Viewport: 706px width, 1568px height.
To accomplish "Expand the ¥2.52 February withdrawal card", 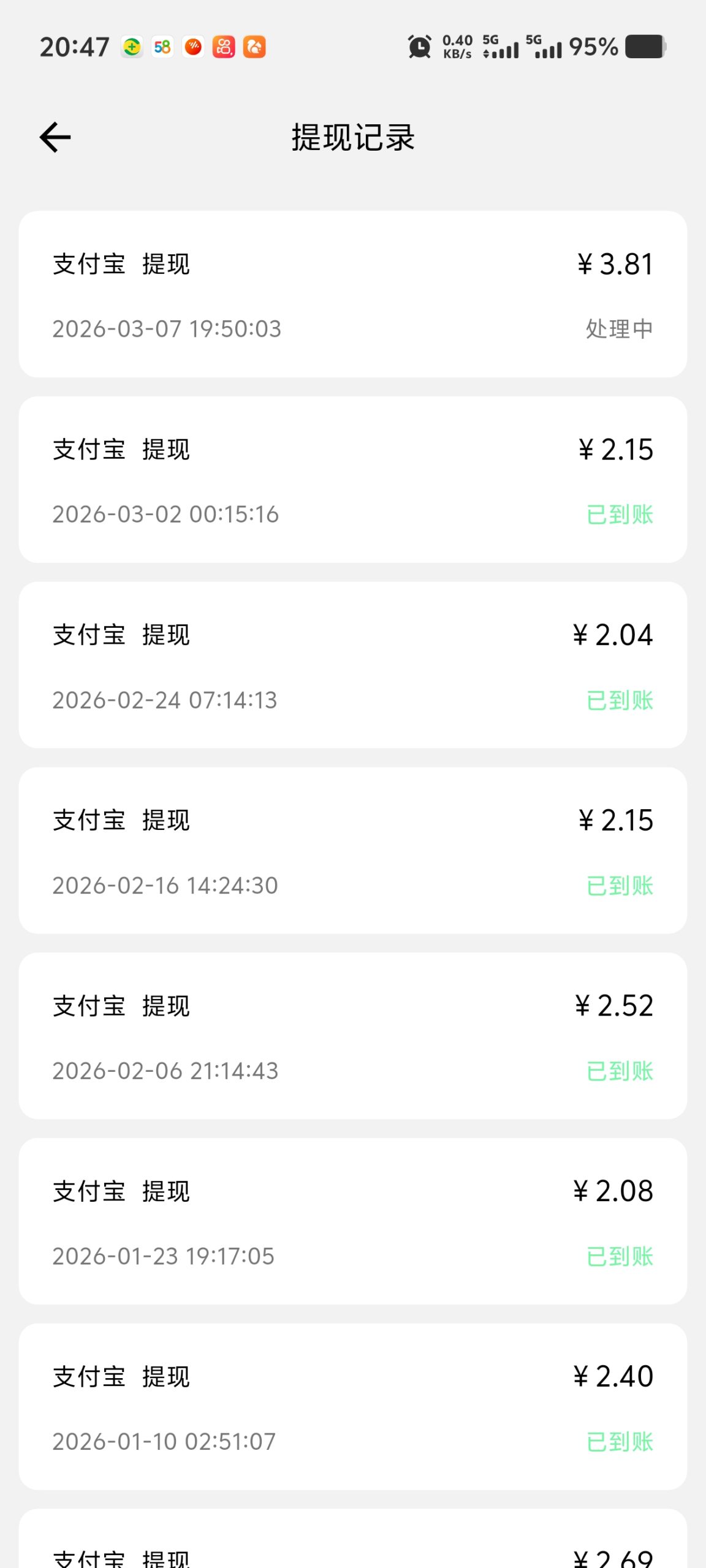I will click(x=353, y=1035).
